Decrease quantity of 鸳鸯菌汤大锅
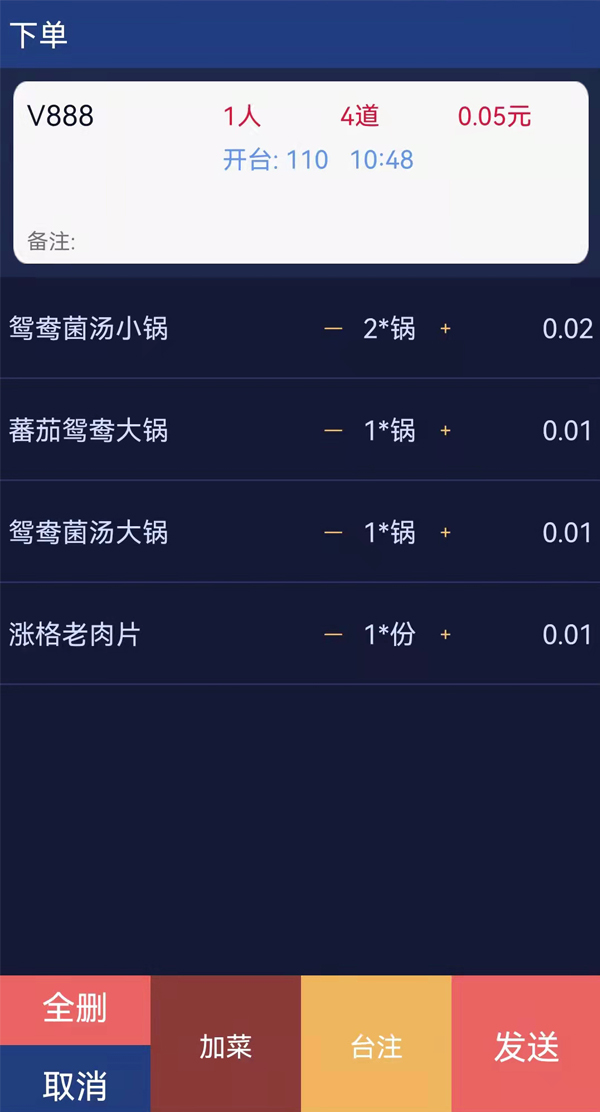This screenshot has height=1112, width=600. (x=333, y=533)
